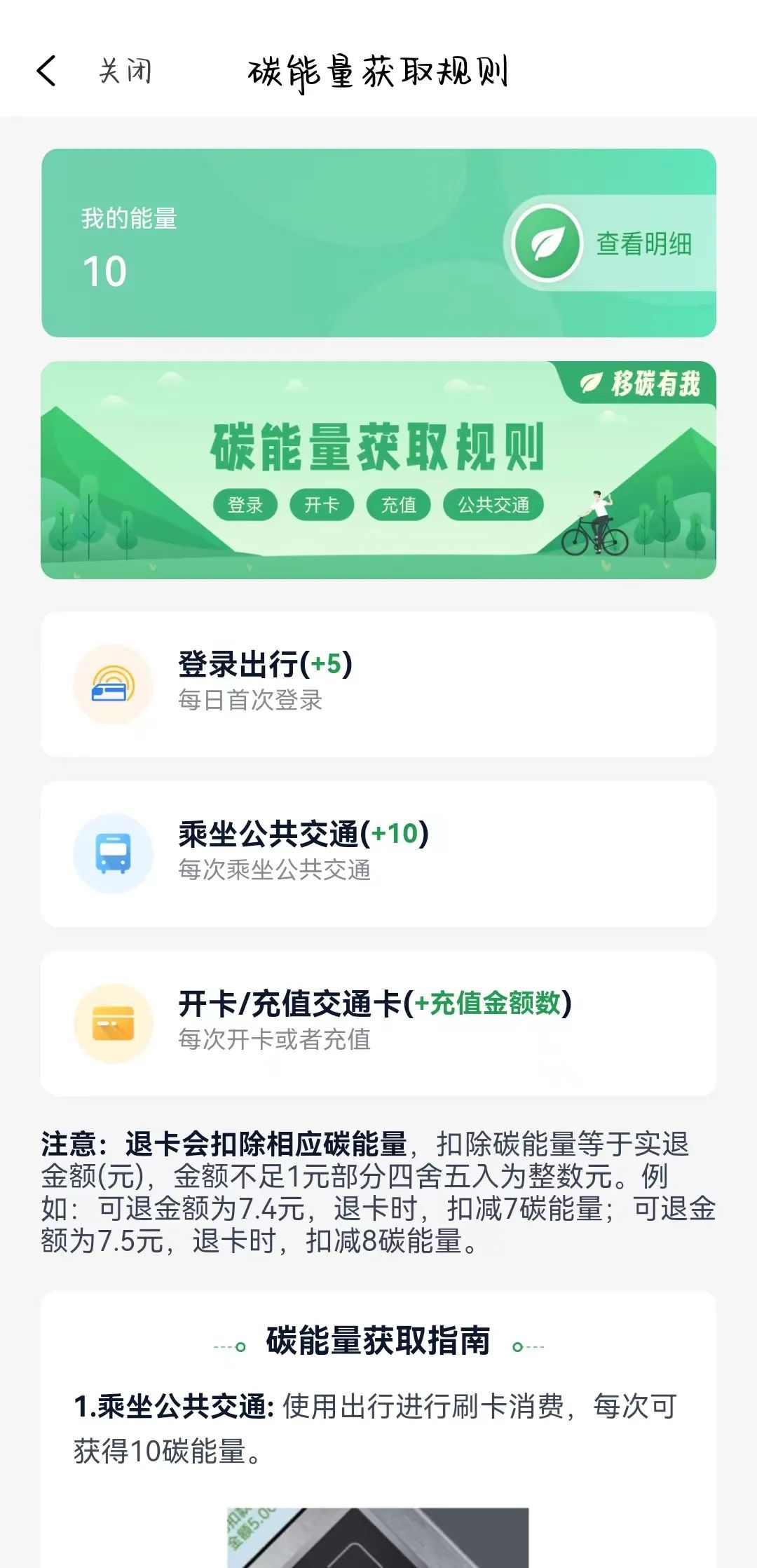Switch to the 关闭 option at top
This screenshot has width=757, height=1568.
pyautogui.click(x=125, y=70)
